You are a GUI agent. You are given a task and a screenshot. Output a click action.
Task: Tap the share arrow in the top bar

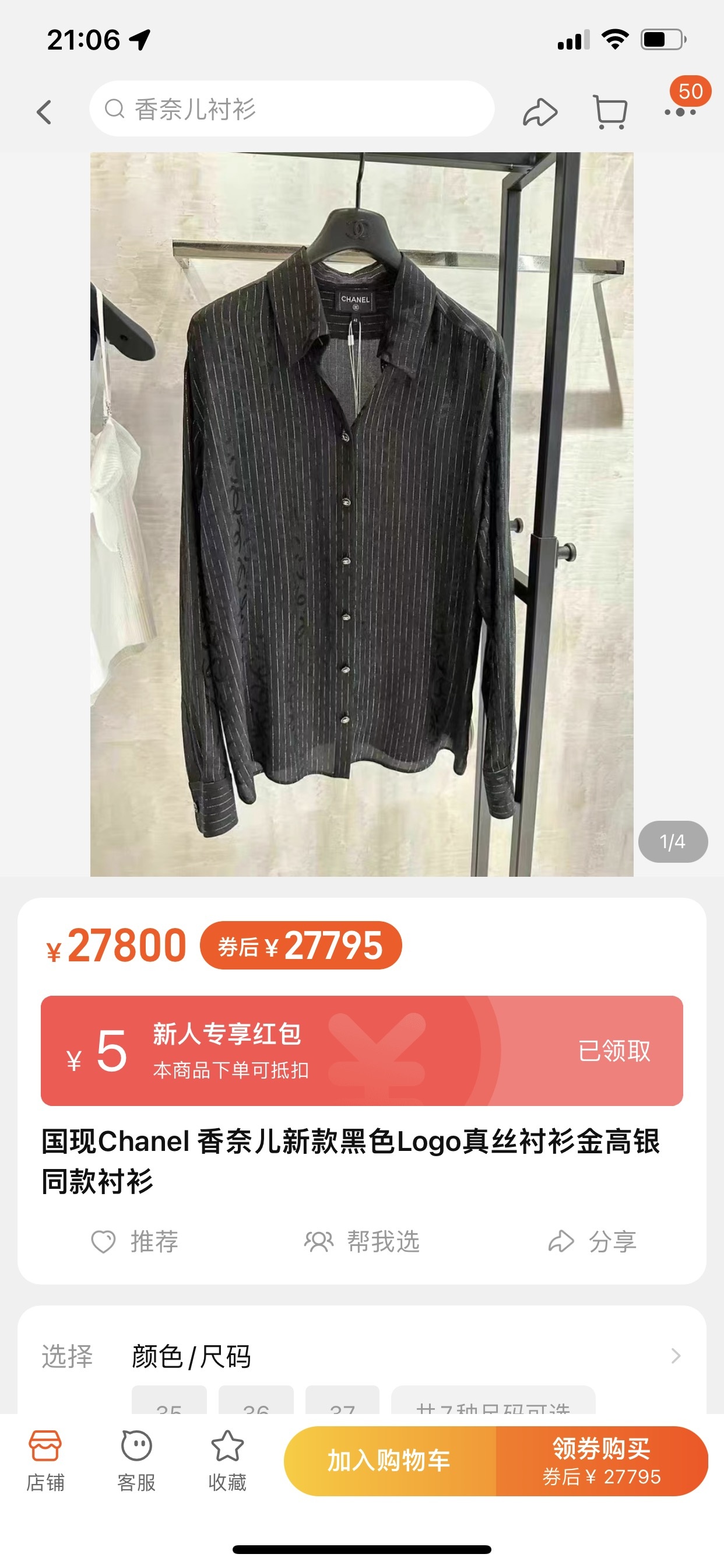point(540,112)
